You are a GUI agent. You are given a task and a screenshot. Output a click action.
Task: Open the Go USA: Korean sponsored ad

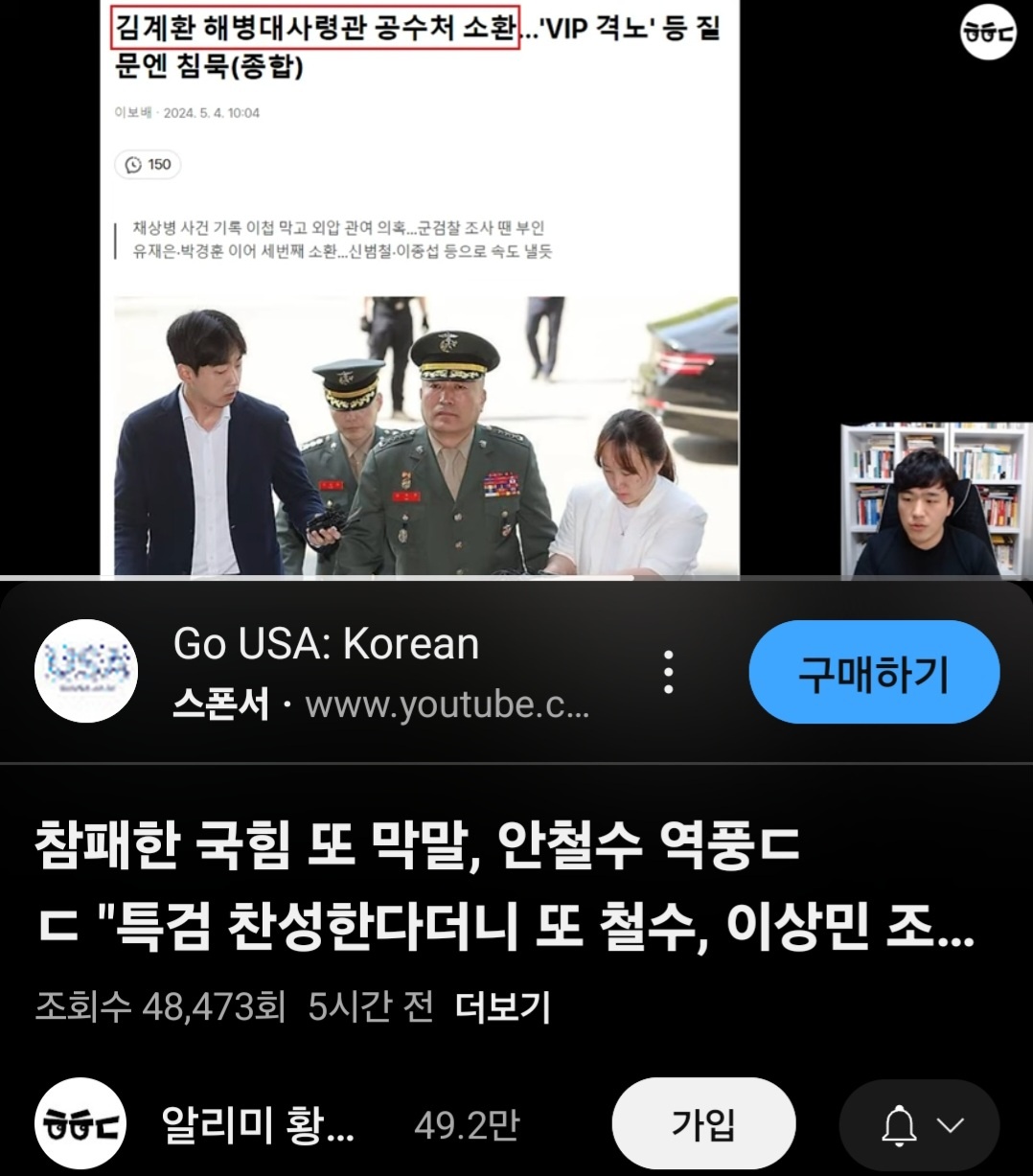pyautogui.click(x=326, y=645)
